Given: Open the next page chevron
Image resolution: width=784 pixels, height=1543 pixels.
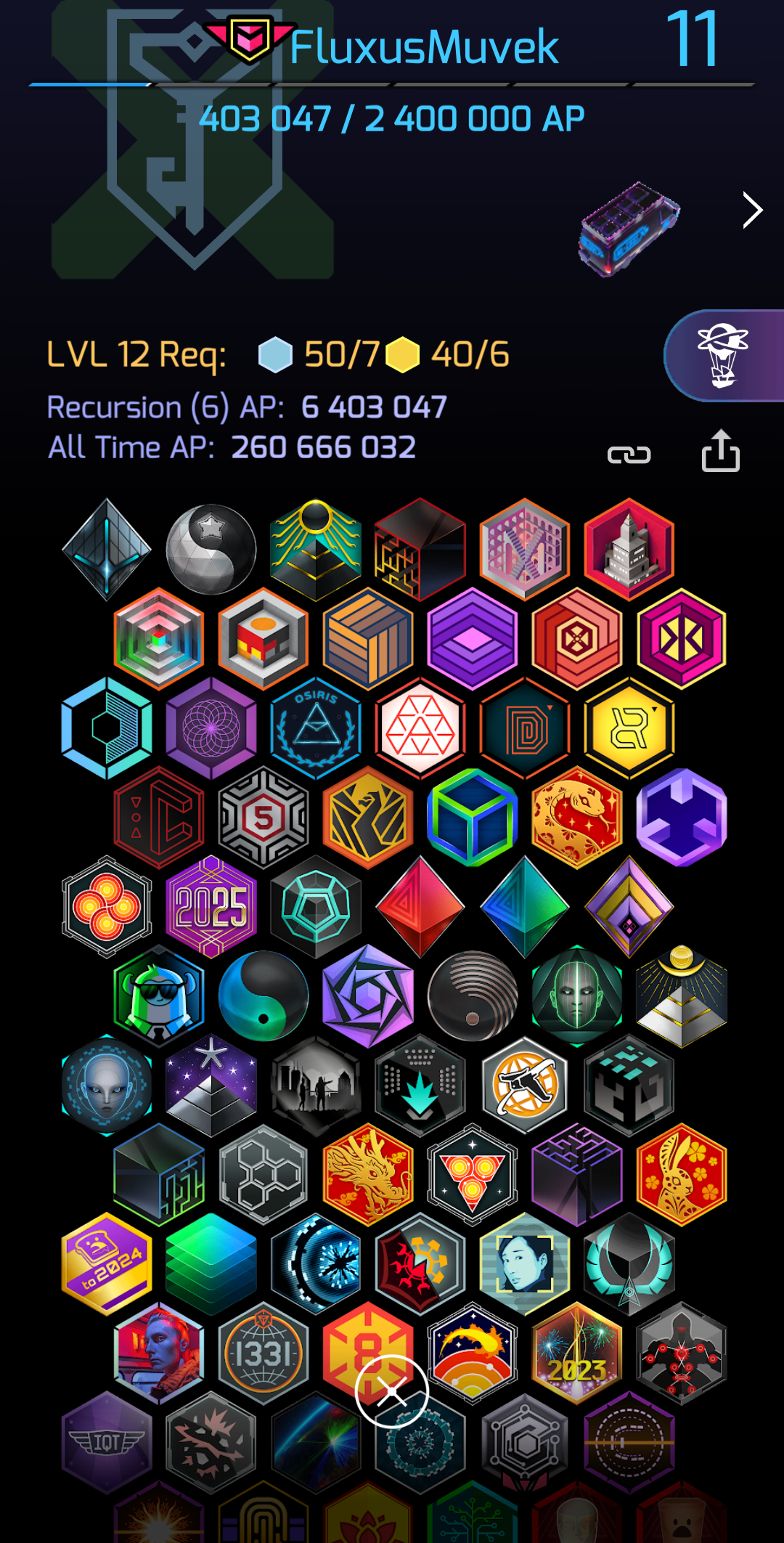Looking at the screenshot, I should 752,211.
